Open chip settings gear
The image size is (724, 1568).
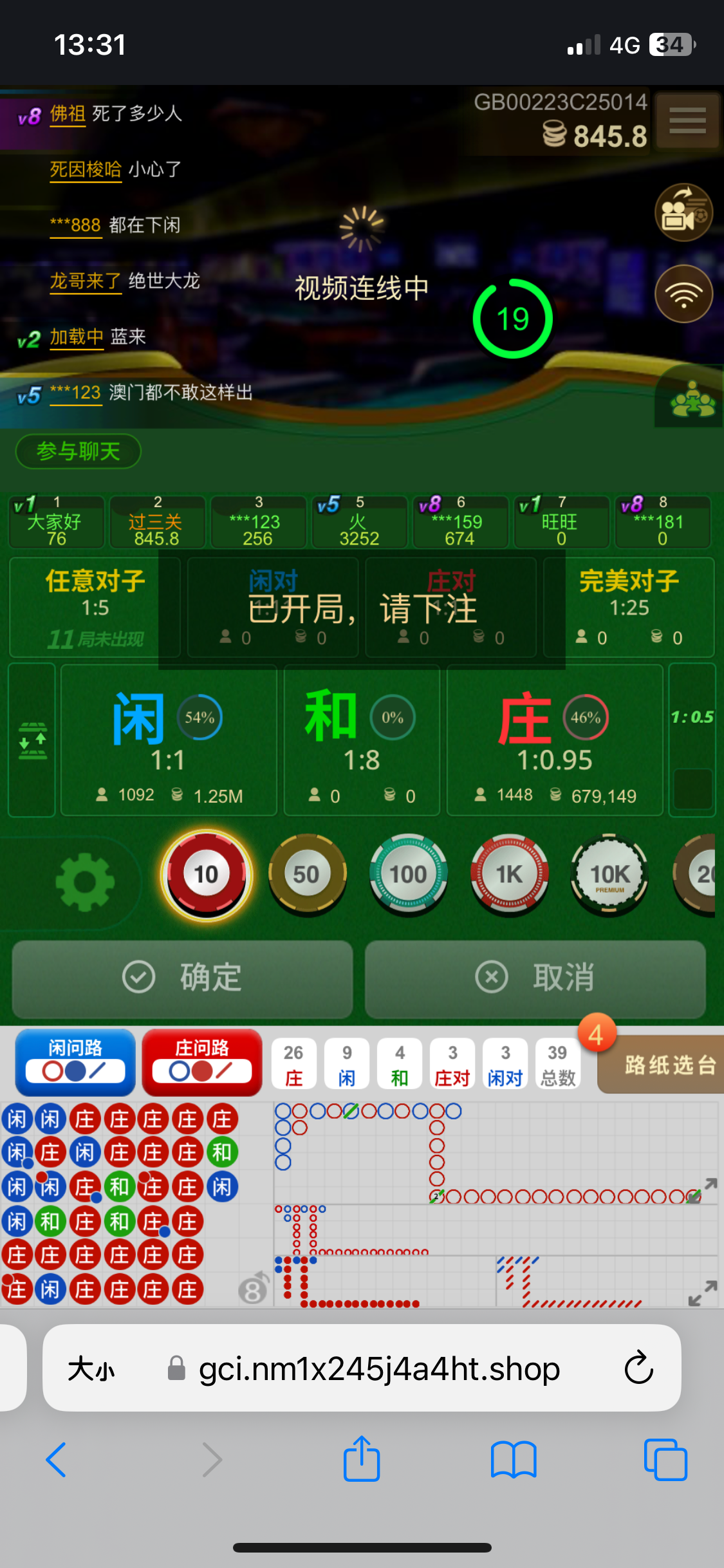85,882
